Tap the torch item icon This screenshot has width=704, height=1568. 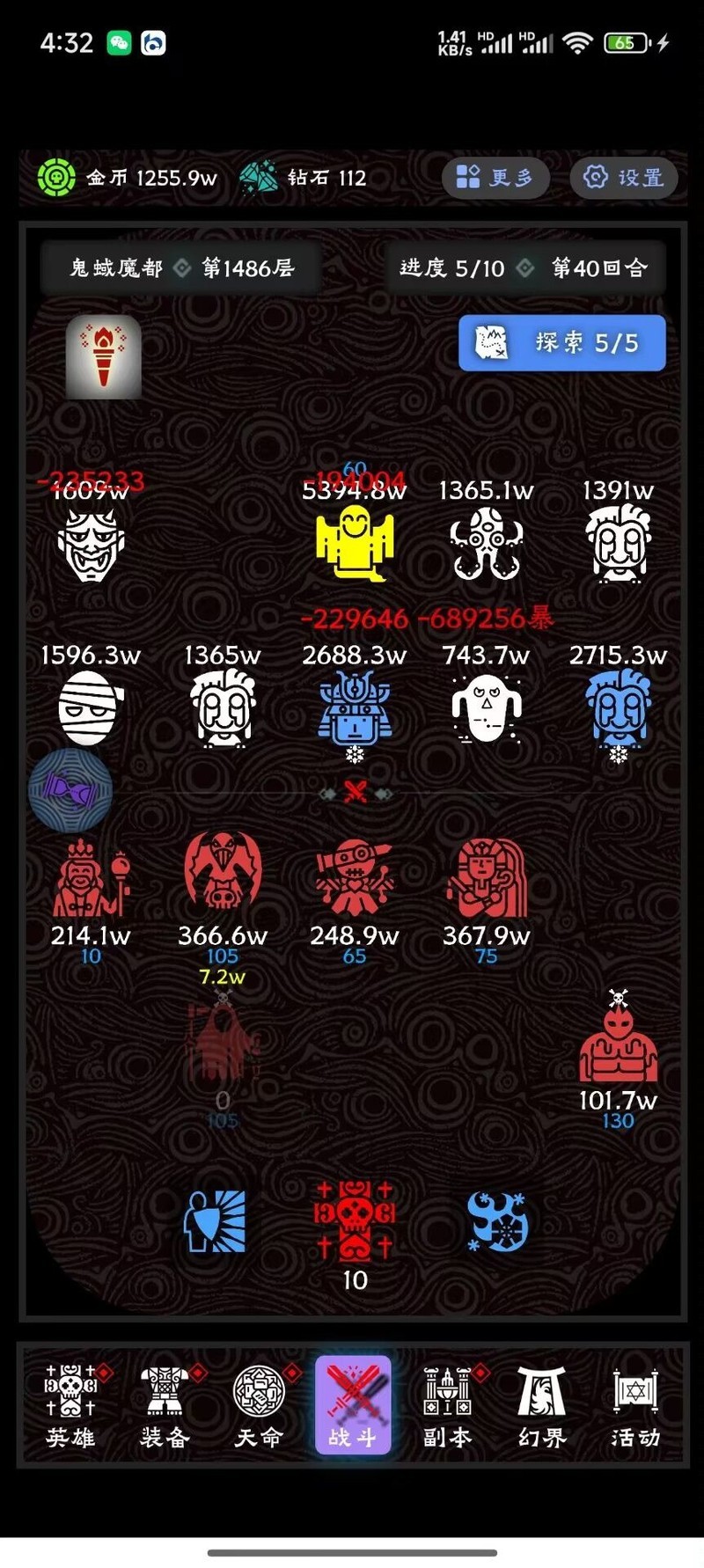[x=104, y=356]
